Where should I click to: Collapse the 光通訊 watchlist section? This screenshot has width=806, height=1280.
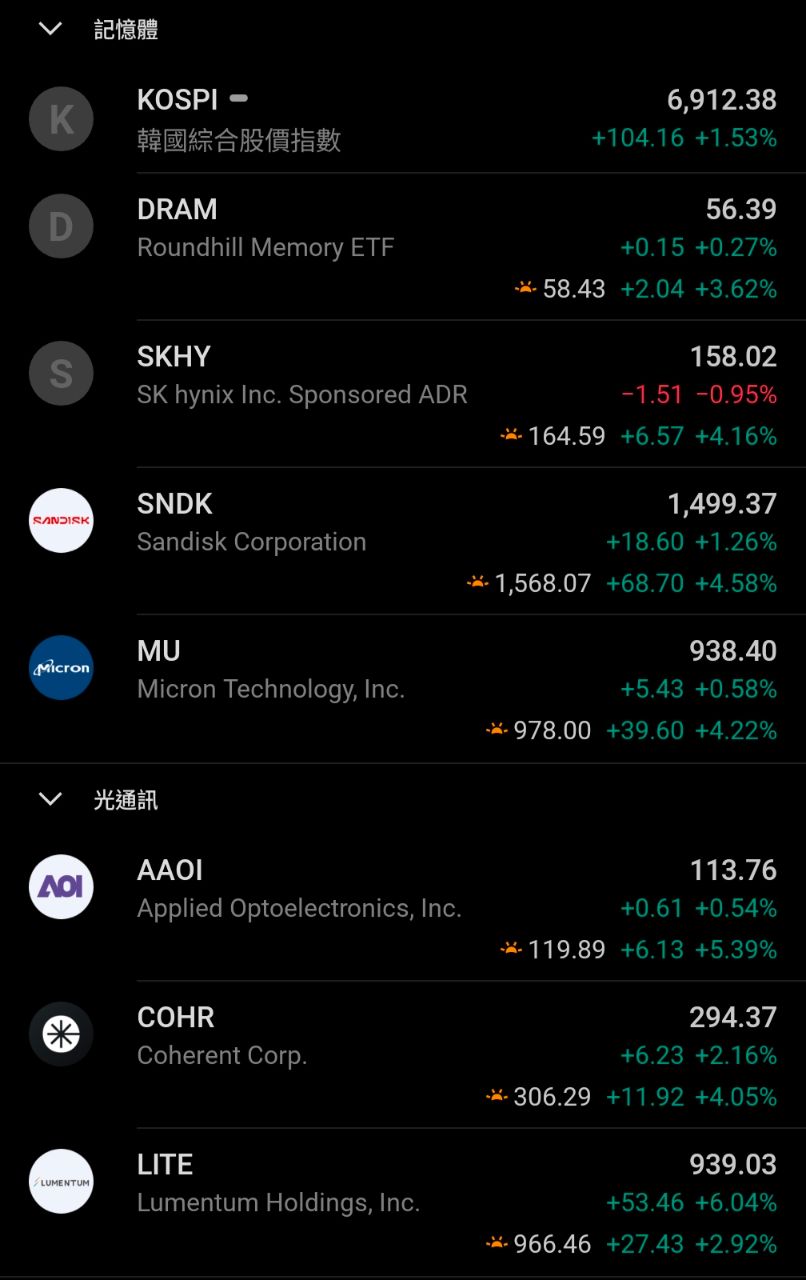pos(50,799)
